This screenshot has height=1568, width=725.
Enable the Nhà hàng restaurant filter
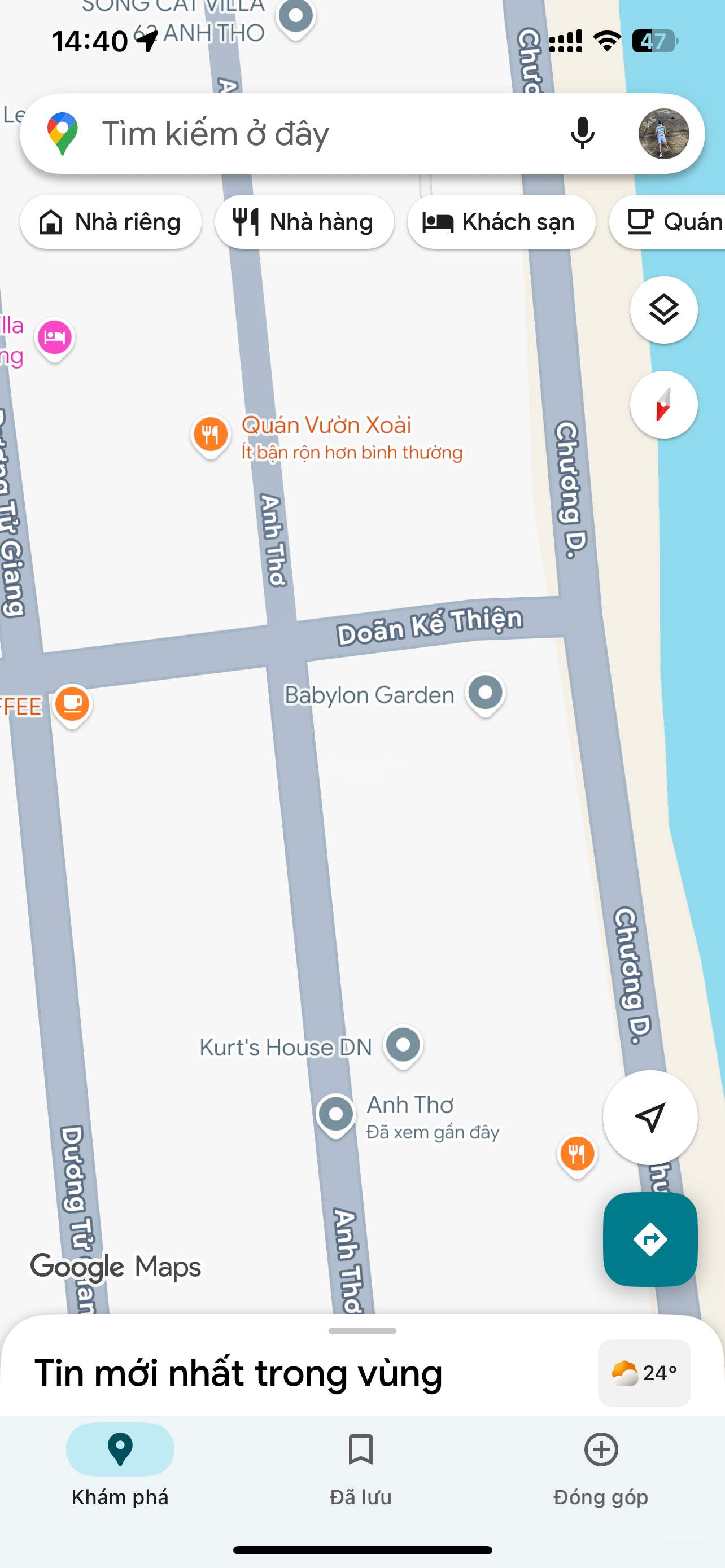click(304, 222)
